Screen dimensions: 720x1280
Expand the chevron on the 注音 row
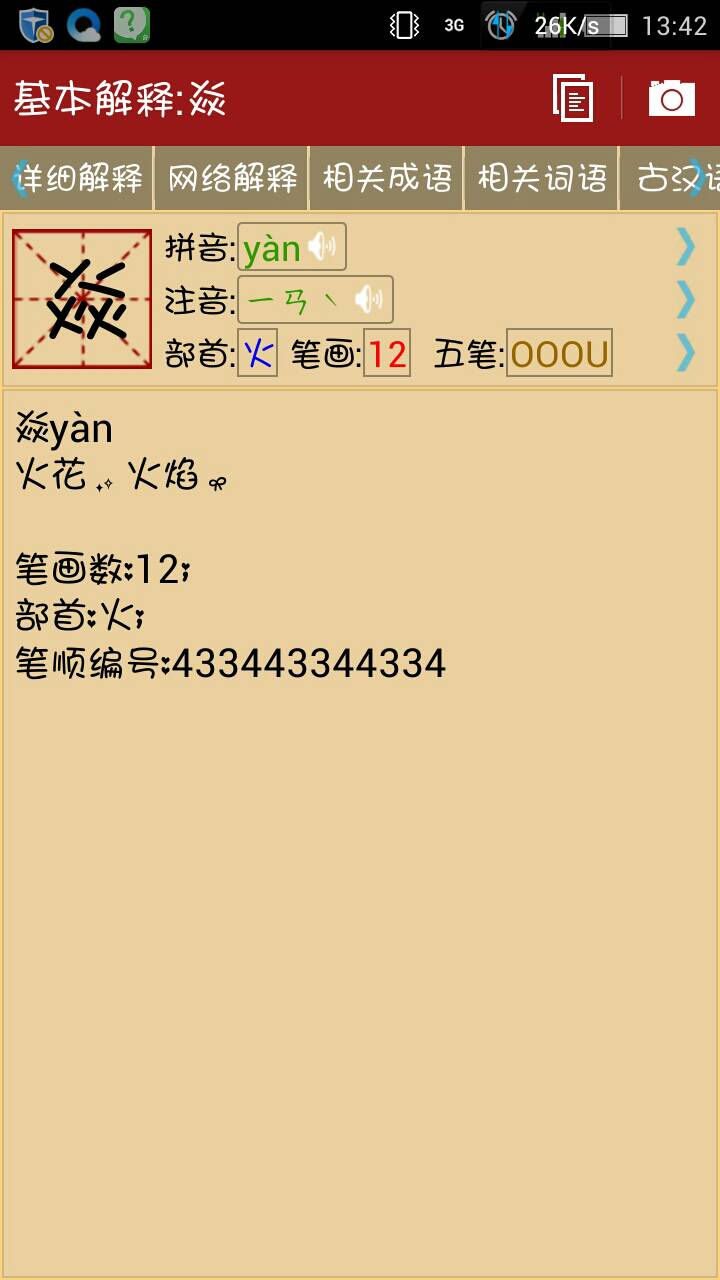686,299
